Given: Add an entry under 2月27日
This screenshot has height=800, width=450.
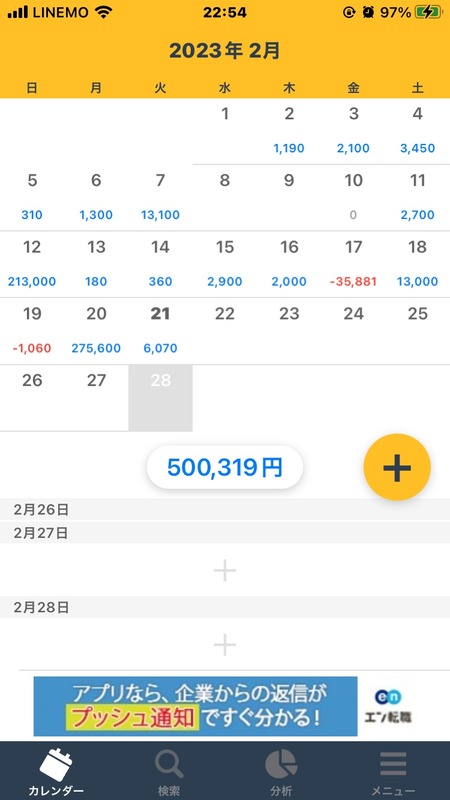Looking at the screenshot, I should [224, 570].
